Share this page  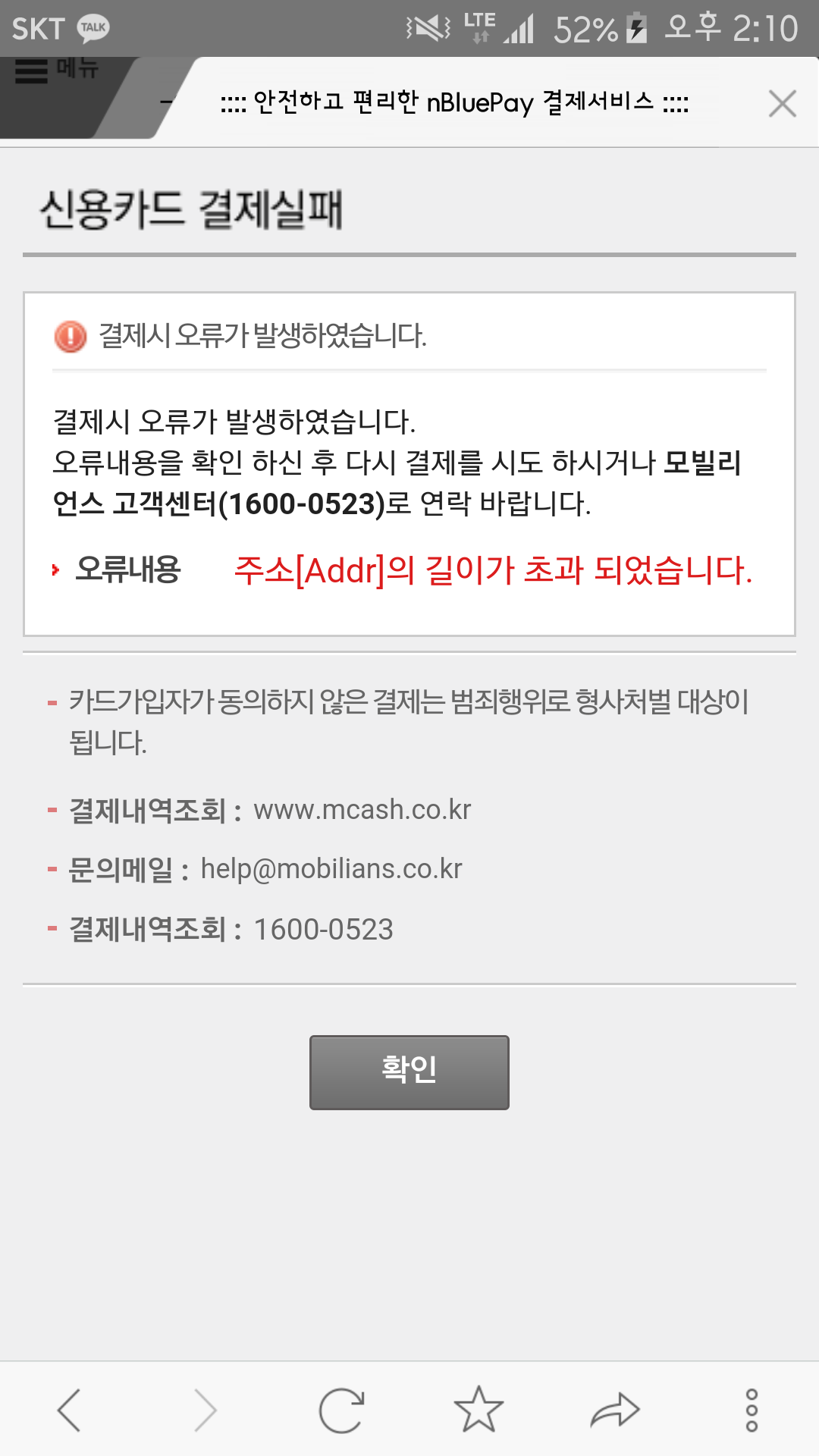pos(615,1410)
